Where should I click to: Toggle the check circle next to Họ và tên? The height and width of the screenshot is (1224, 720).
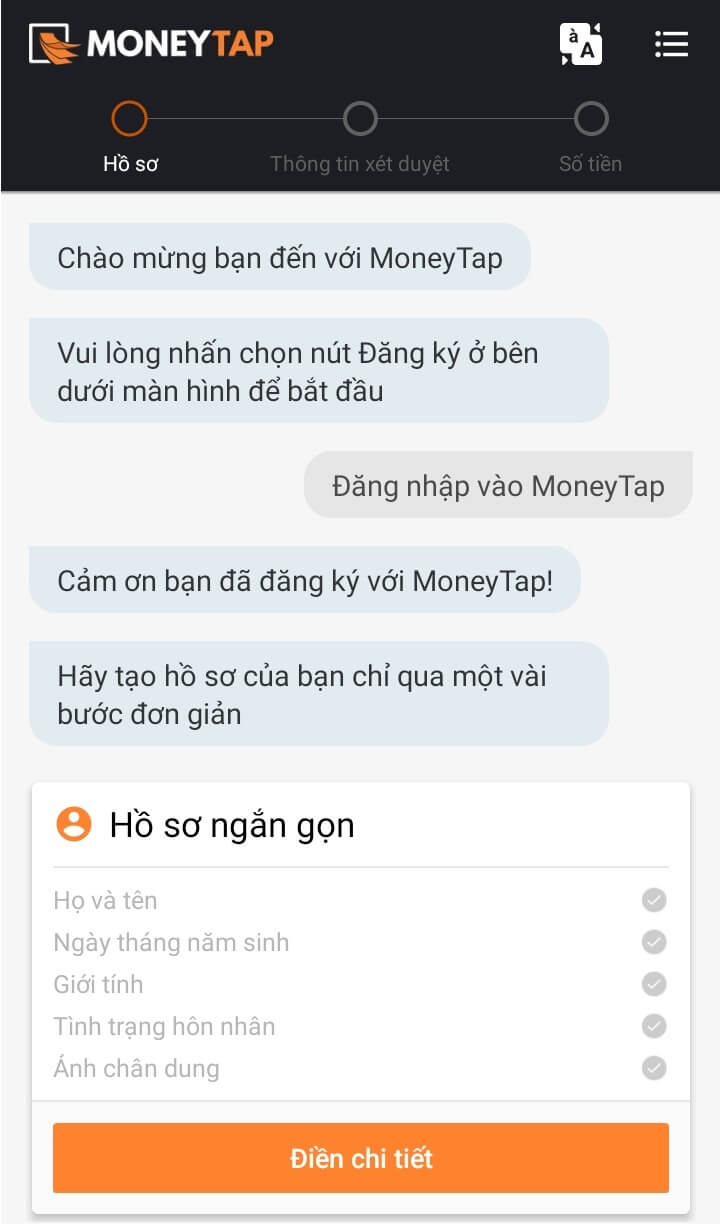point(653,900)
